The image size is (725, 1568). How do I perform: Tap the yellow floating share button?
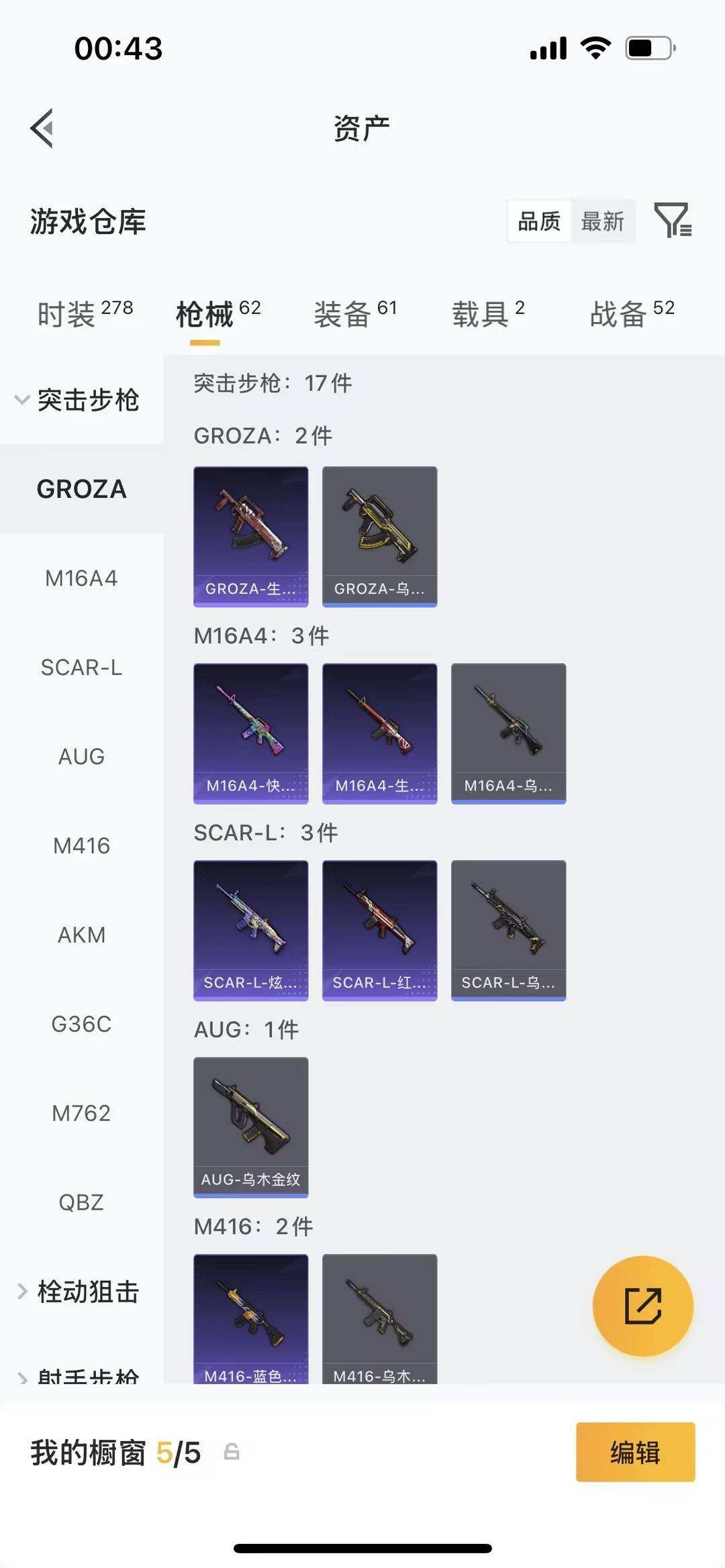click(x=642, y=1306)
